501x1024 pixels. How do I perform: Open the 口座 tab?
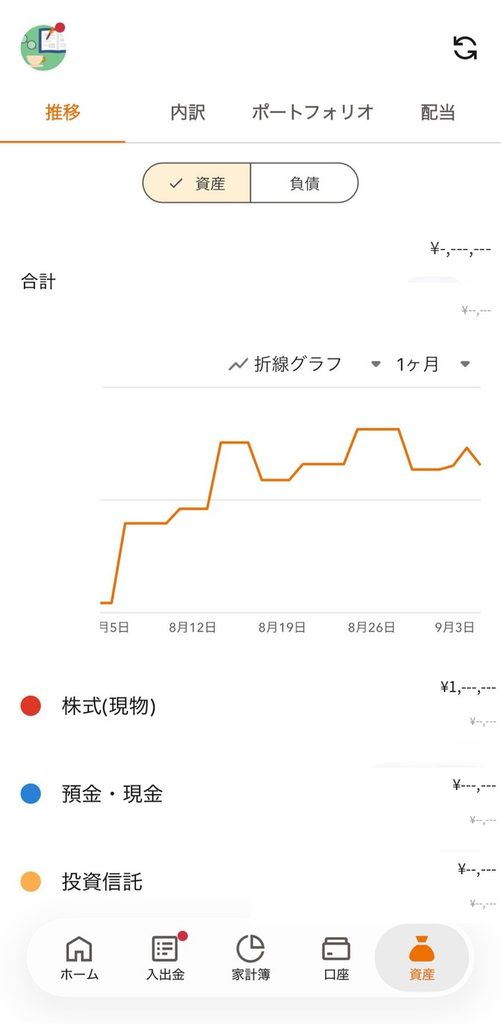[336, 958]
